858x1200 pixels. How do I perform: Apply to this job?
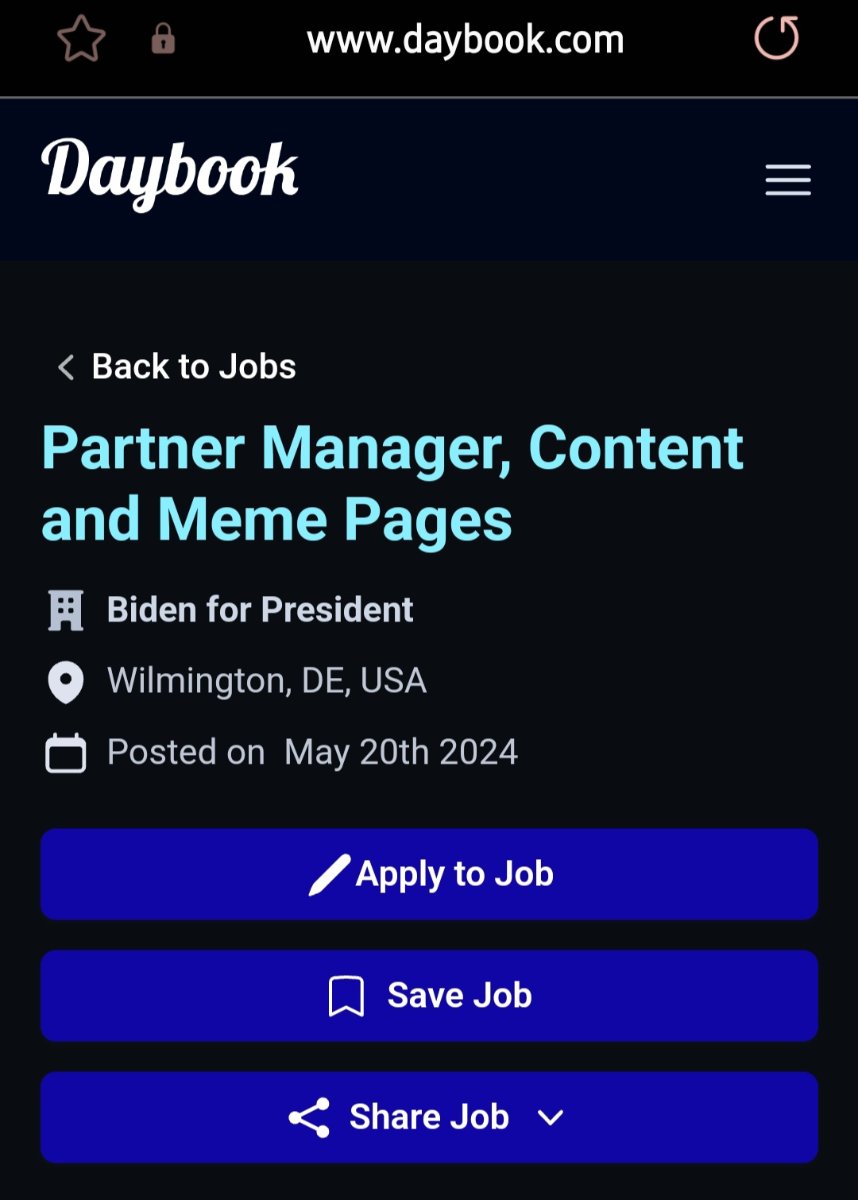point(429,874)
